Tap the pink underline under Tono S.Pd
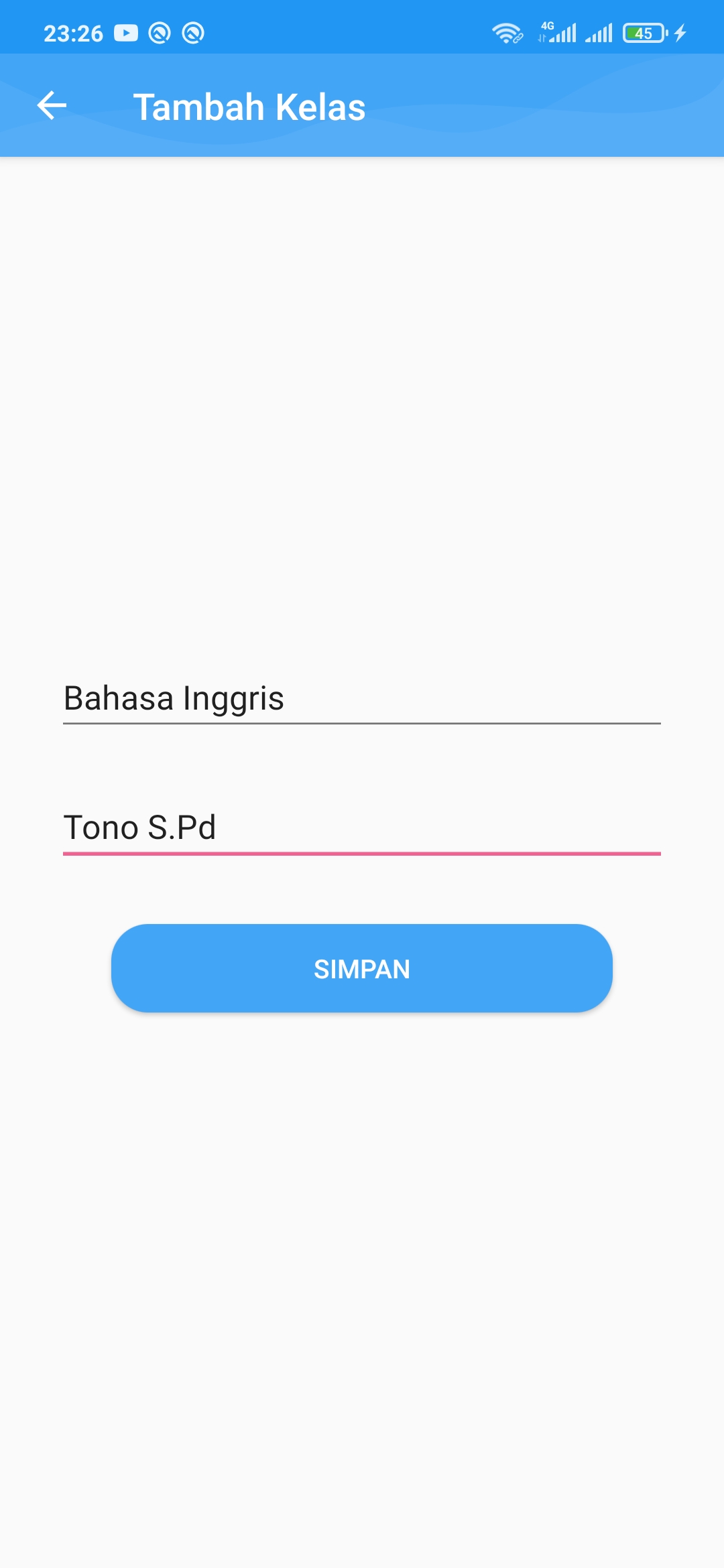The height and width of the screenshot is (1568, 724). click(x=362, y=852)
